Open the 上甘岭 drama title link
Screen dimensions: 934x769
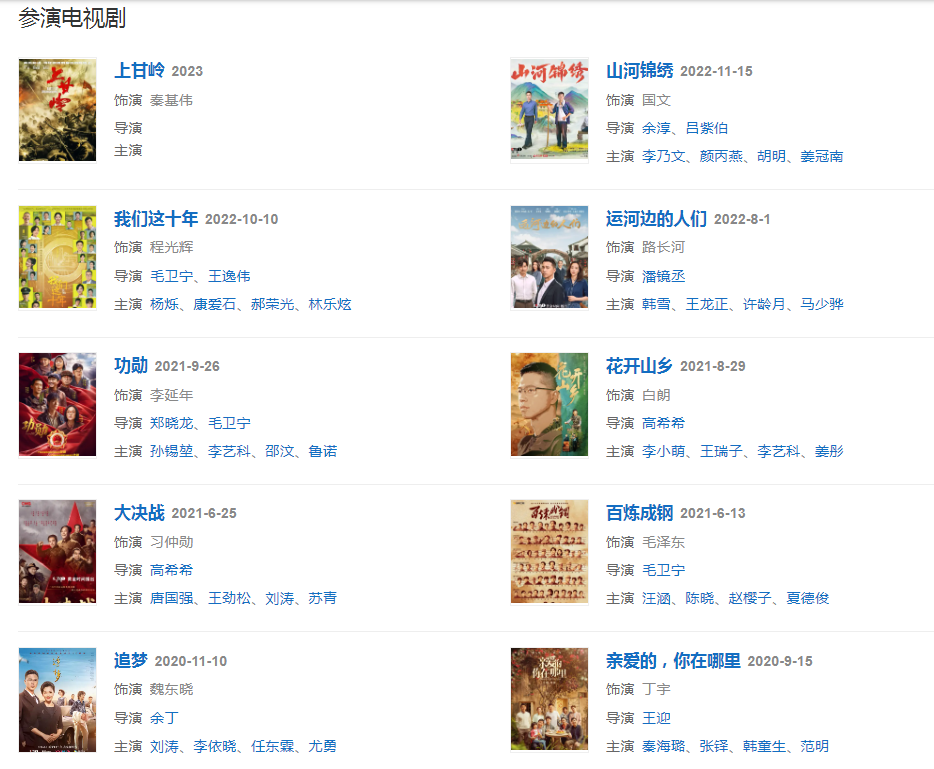pyautogui.click(x=139, y=71)
